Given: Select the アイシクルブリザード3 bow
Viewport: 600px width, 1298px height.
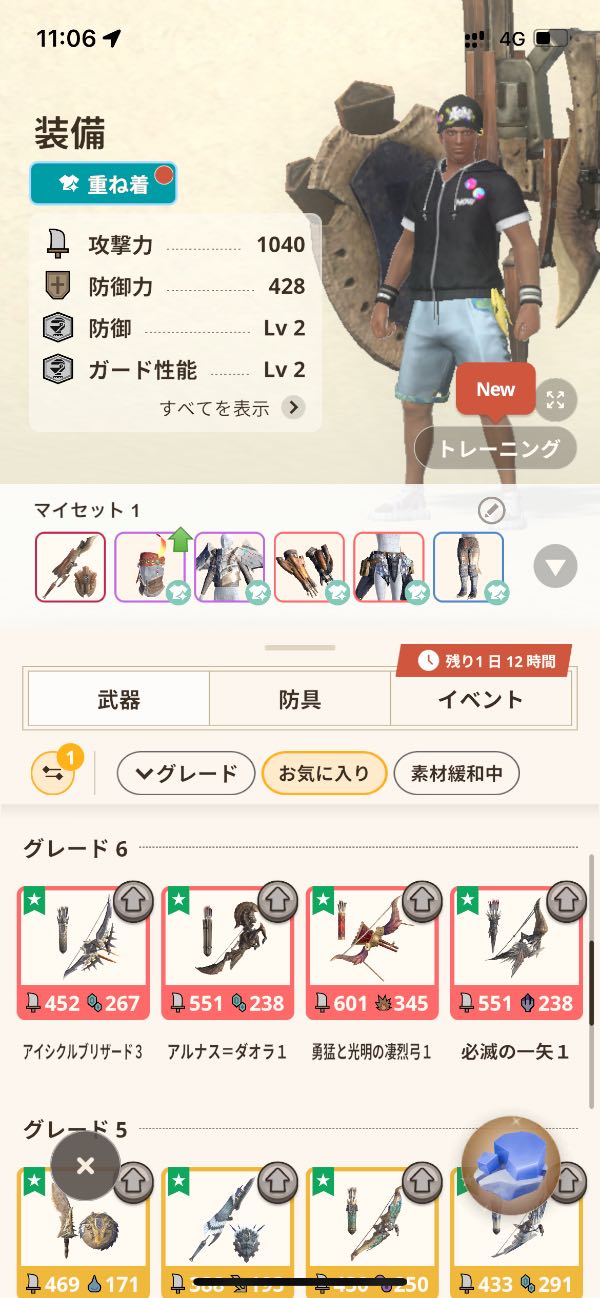Looking at the screenshot, I should (83, 952).
